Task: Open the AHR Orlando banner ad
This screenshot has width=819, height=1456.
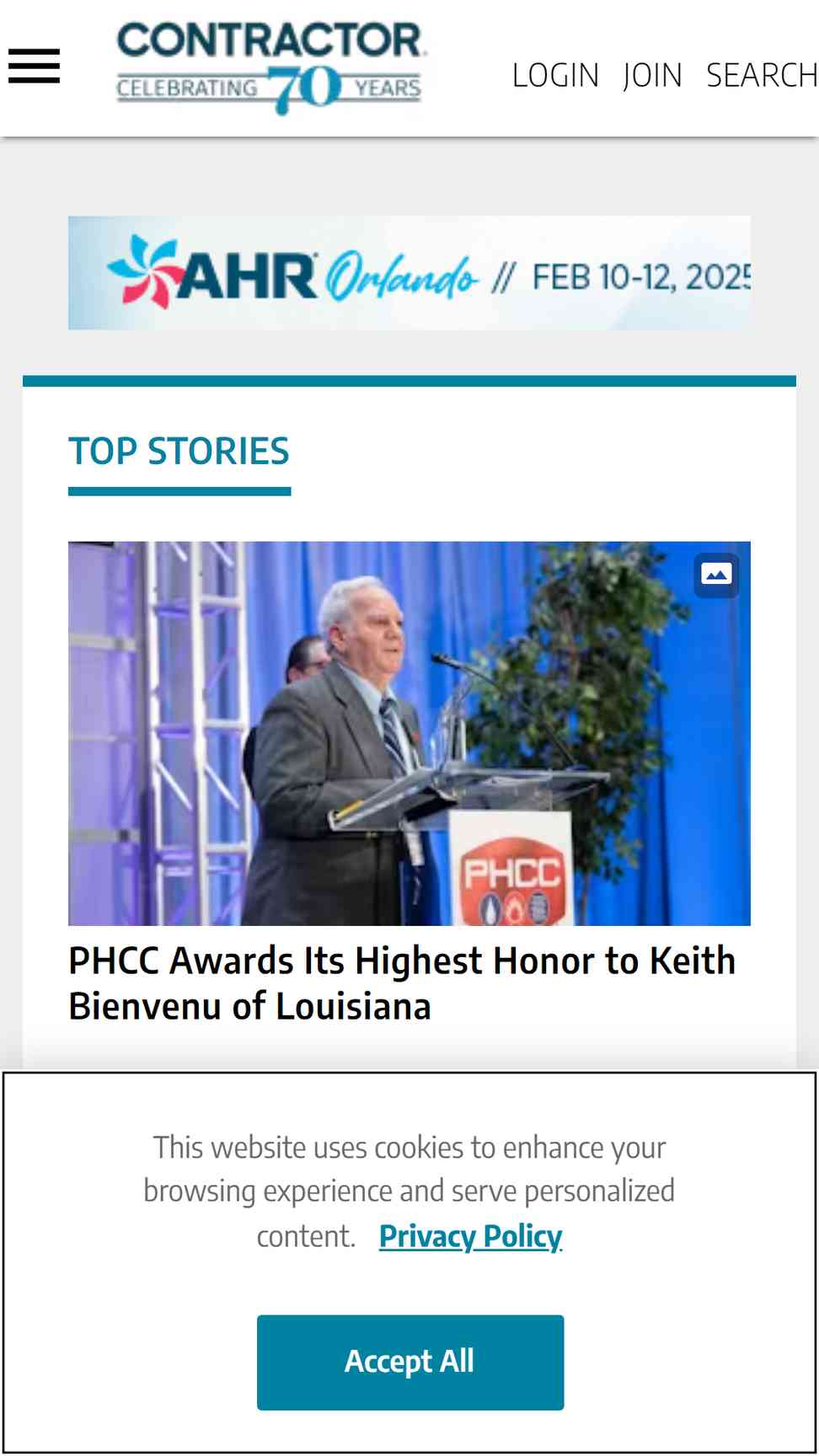Action: pyautogui.click(x=409, y=273)
